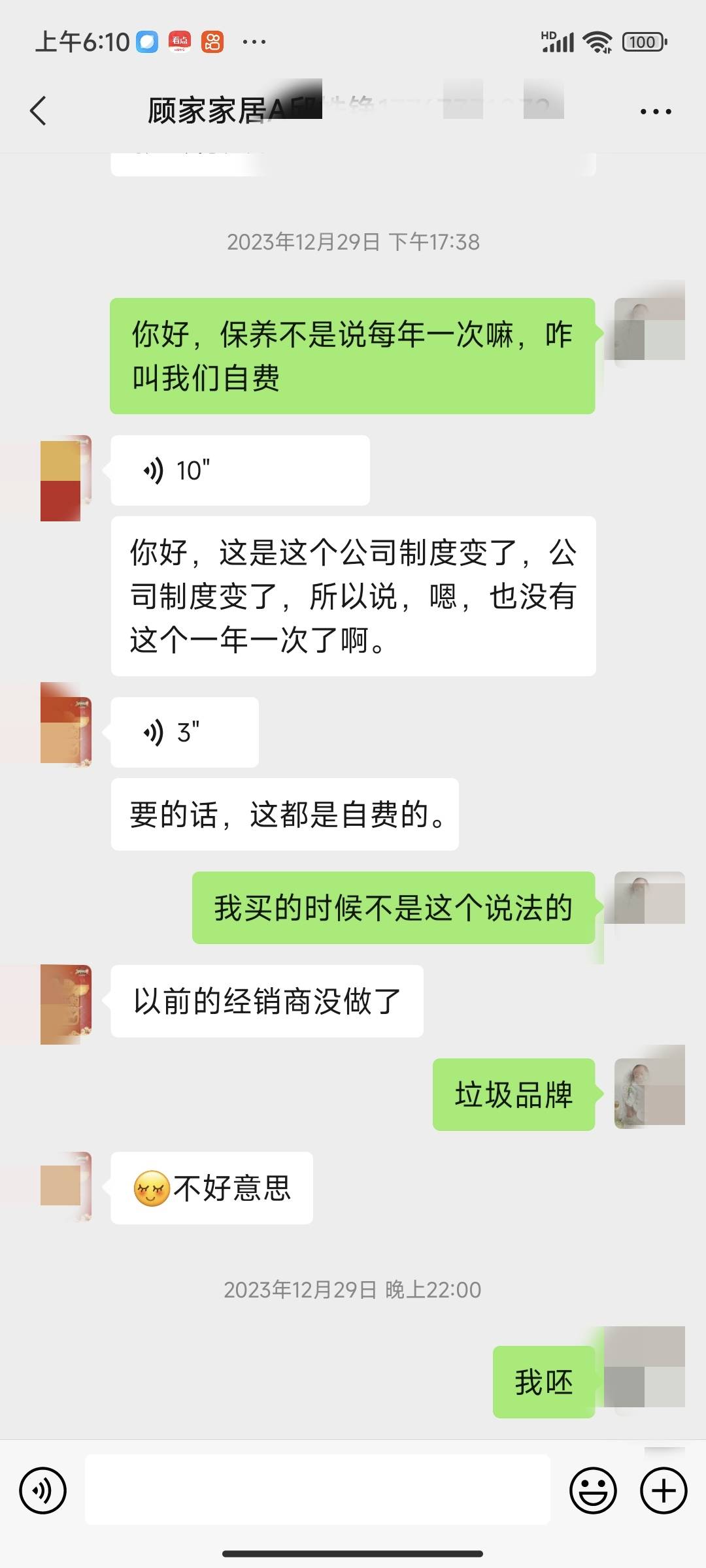Screen dimensions: 706x1568
Task: Play the 10-second voice message
Action: click(x=239, y=470)
